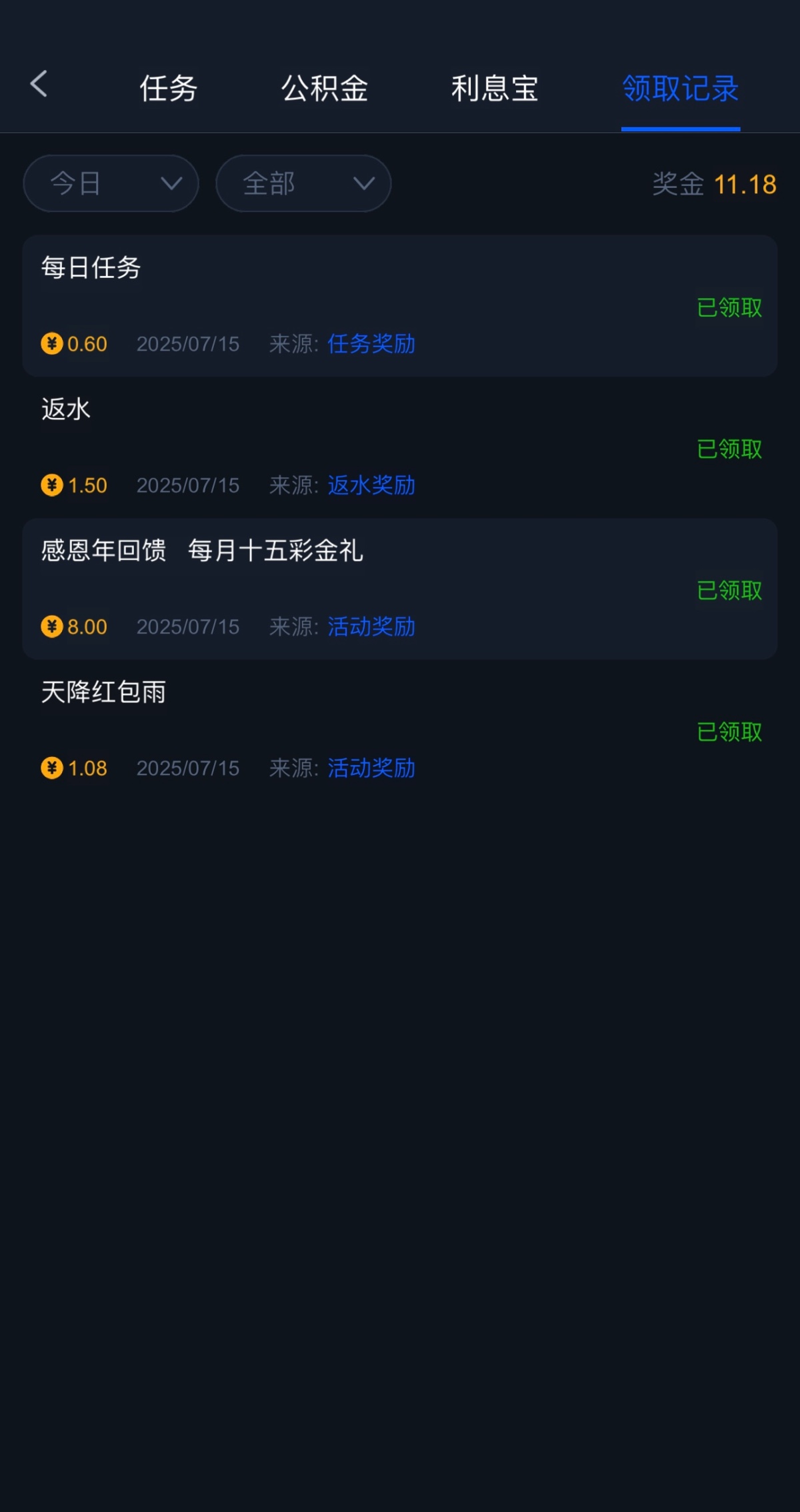Switch to the 任务 tab

(x=168, y=89)
